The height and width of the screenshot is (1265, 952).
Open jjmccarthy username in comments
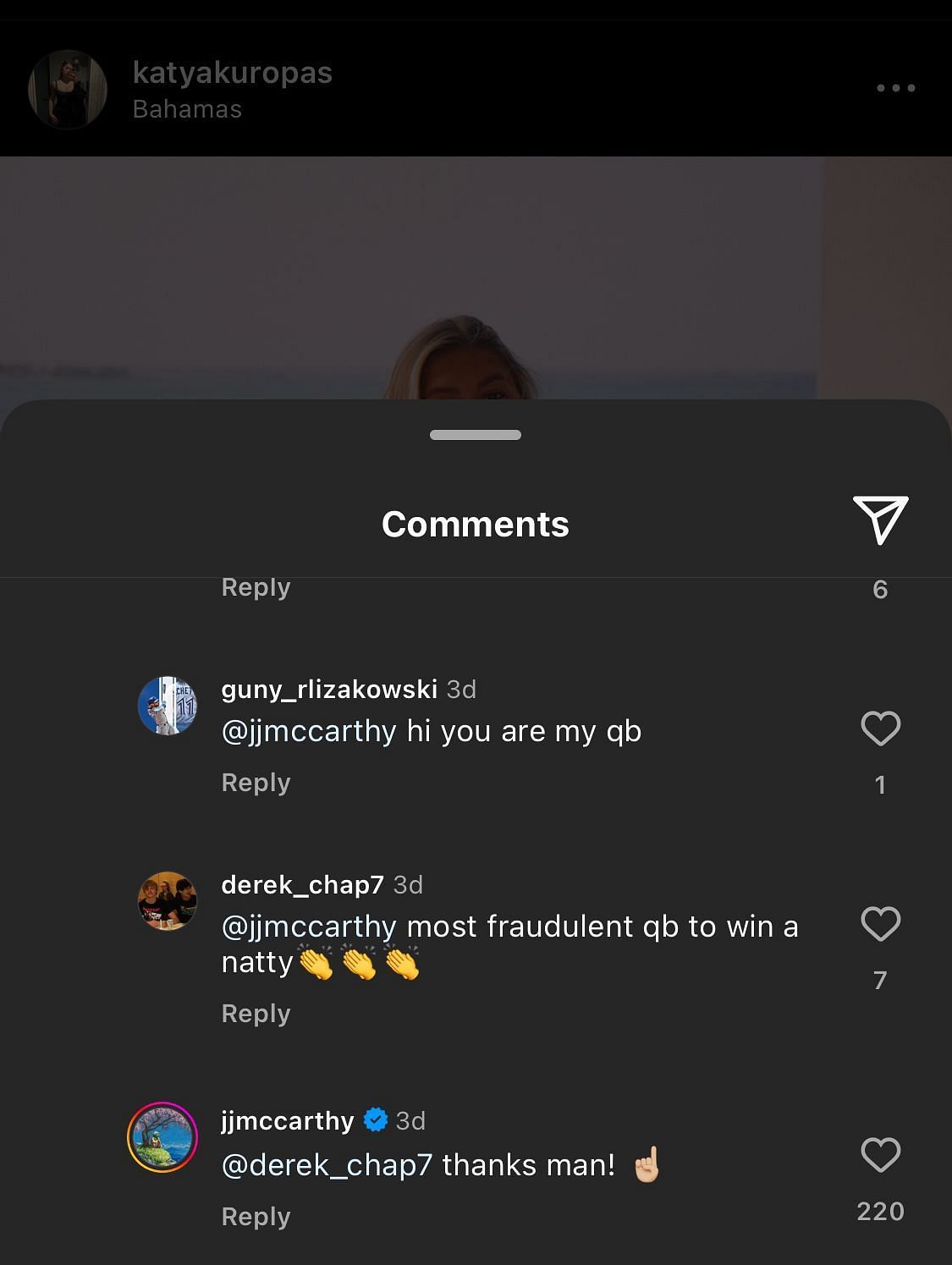point(287,1120)
